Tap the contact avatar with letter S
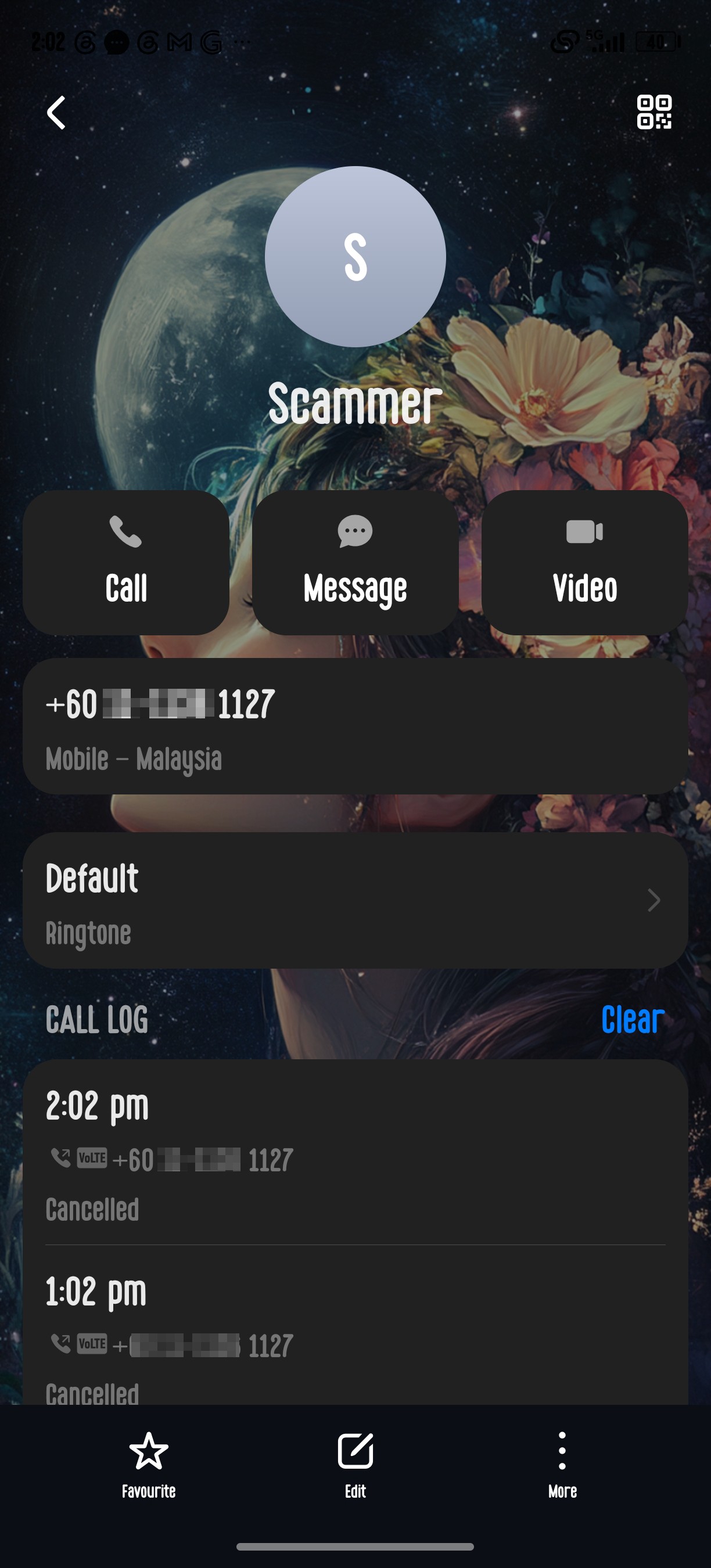Viewport: 711px width, 1568px height. pos(355,257)
